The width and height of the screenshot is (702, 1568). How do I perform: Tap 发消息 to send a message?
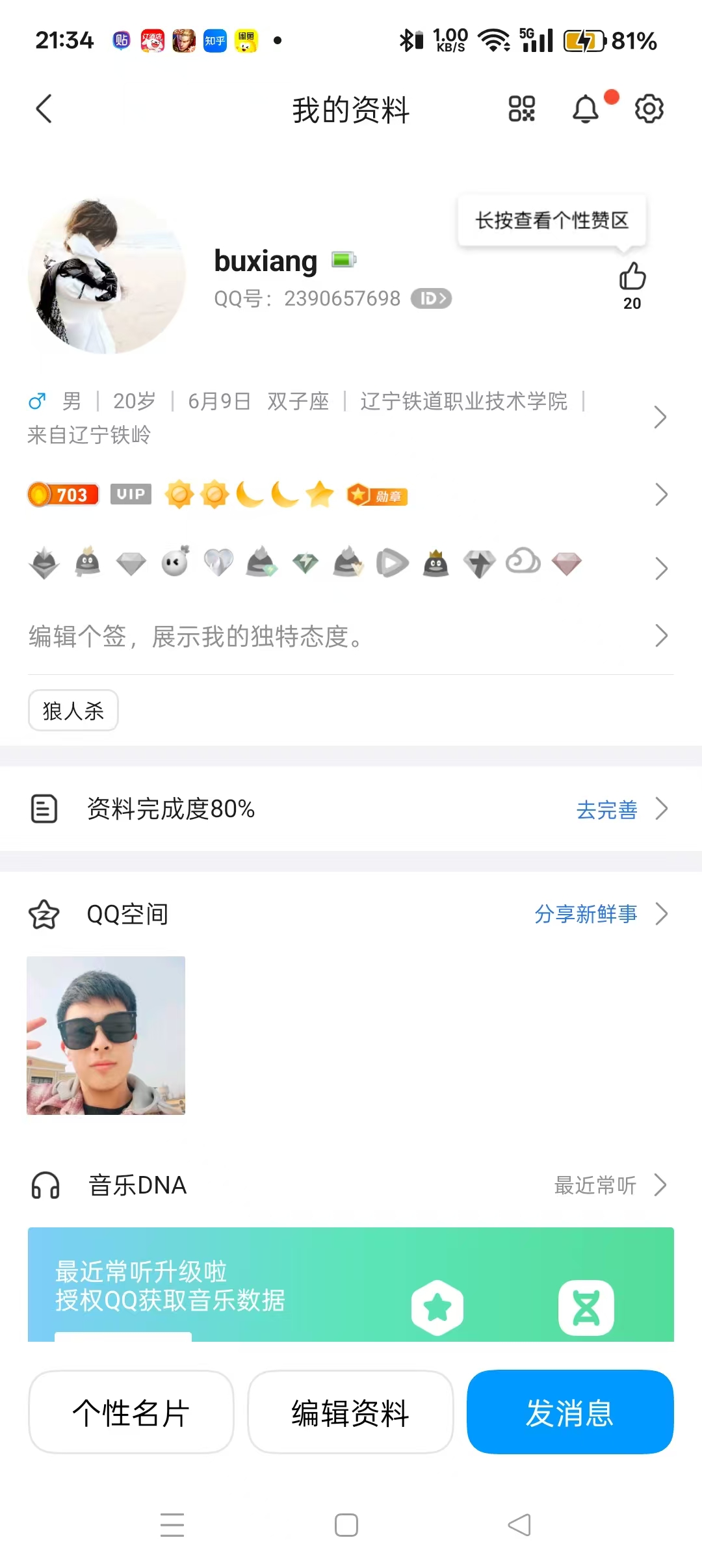[x=570, y=1412]
